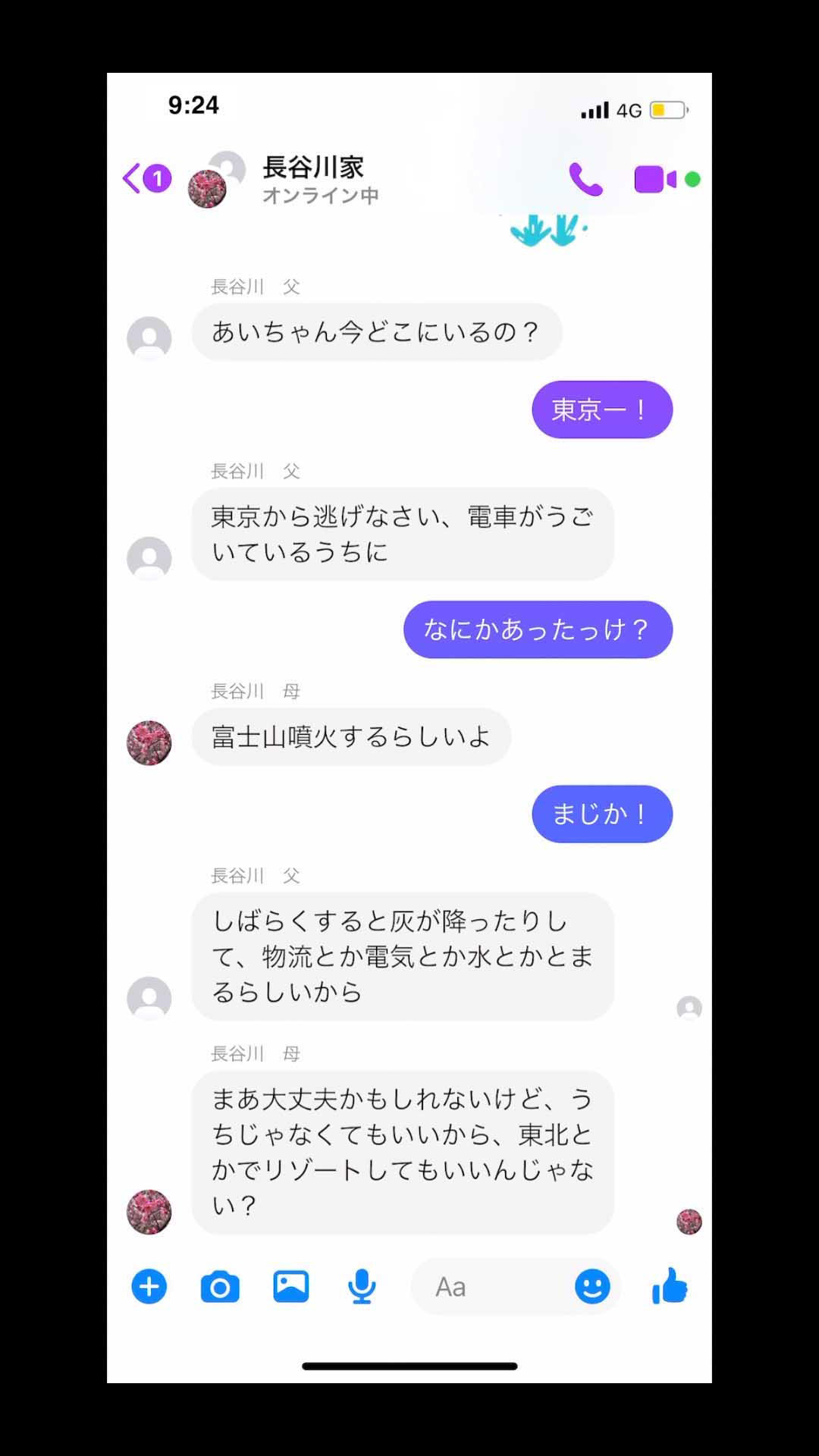Record a voice message with microphone

tap(362, 1287)
